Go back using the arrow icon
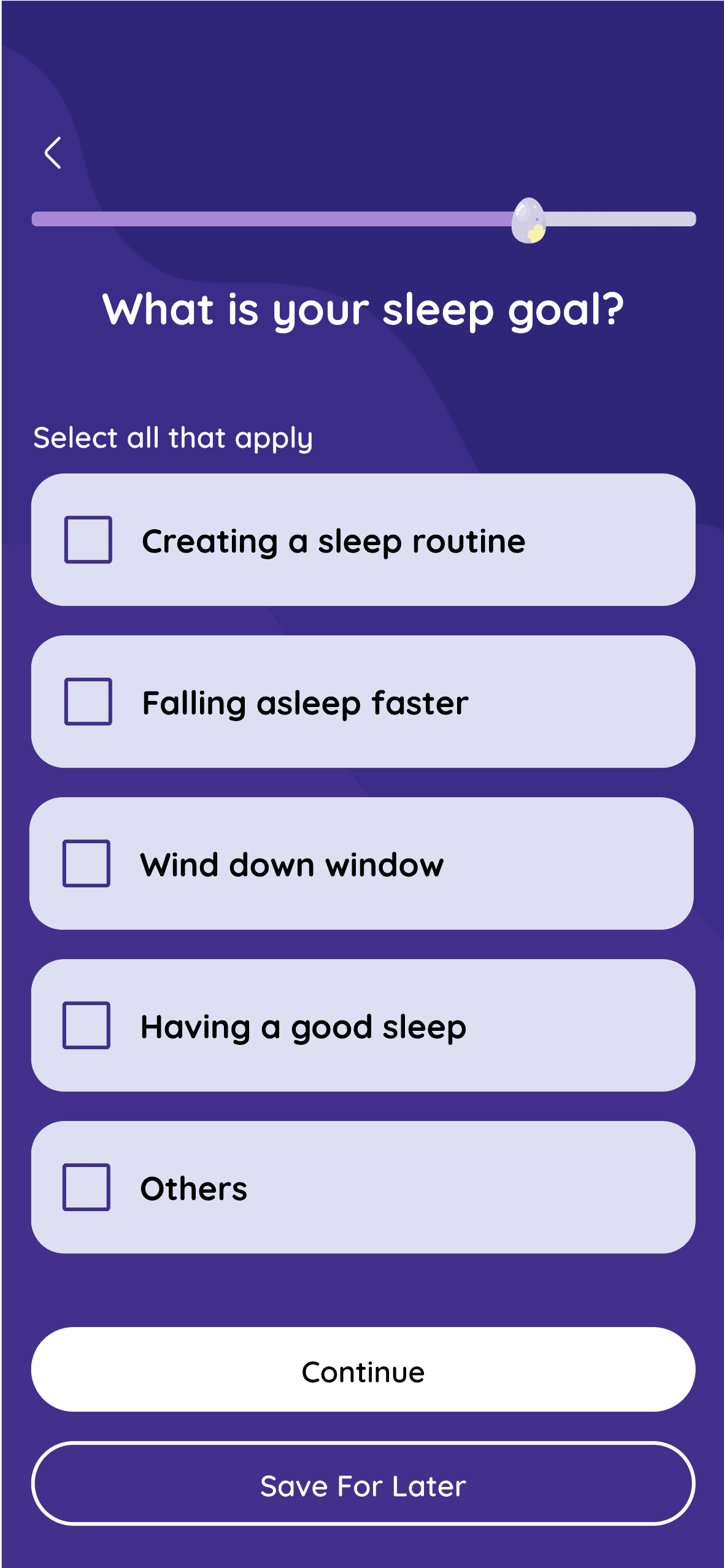Image resolution: width=724 pixels, height=1568 pixels. [x=53, y=153]
